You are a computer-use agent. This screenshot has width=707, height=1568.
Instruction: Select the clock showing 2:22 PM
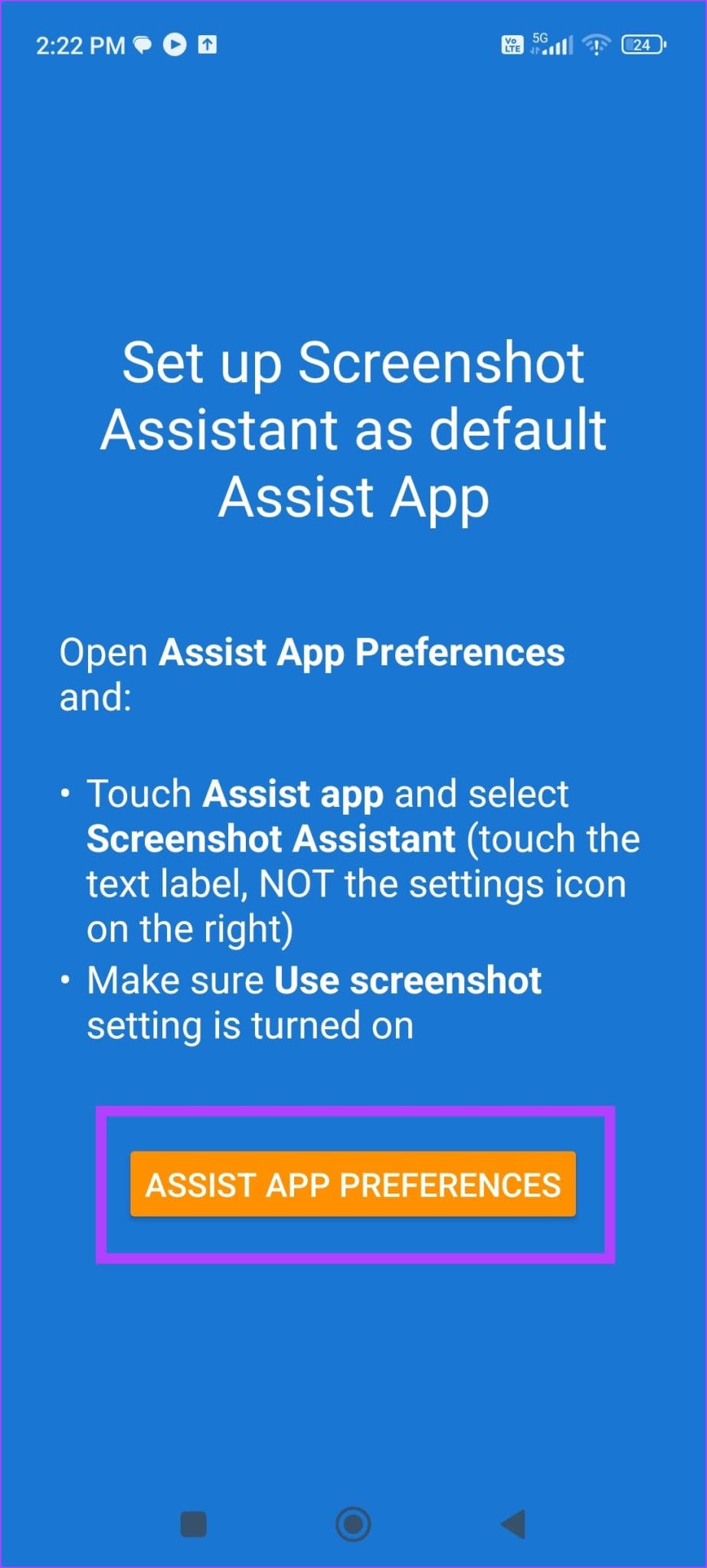pos(80,44)
